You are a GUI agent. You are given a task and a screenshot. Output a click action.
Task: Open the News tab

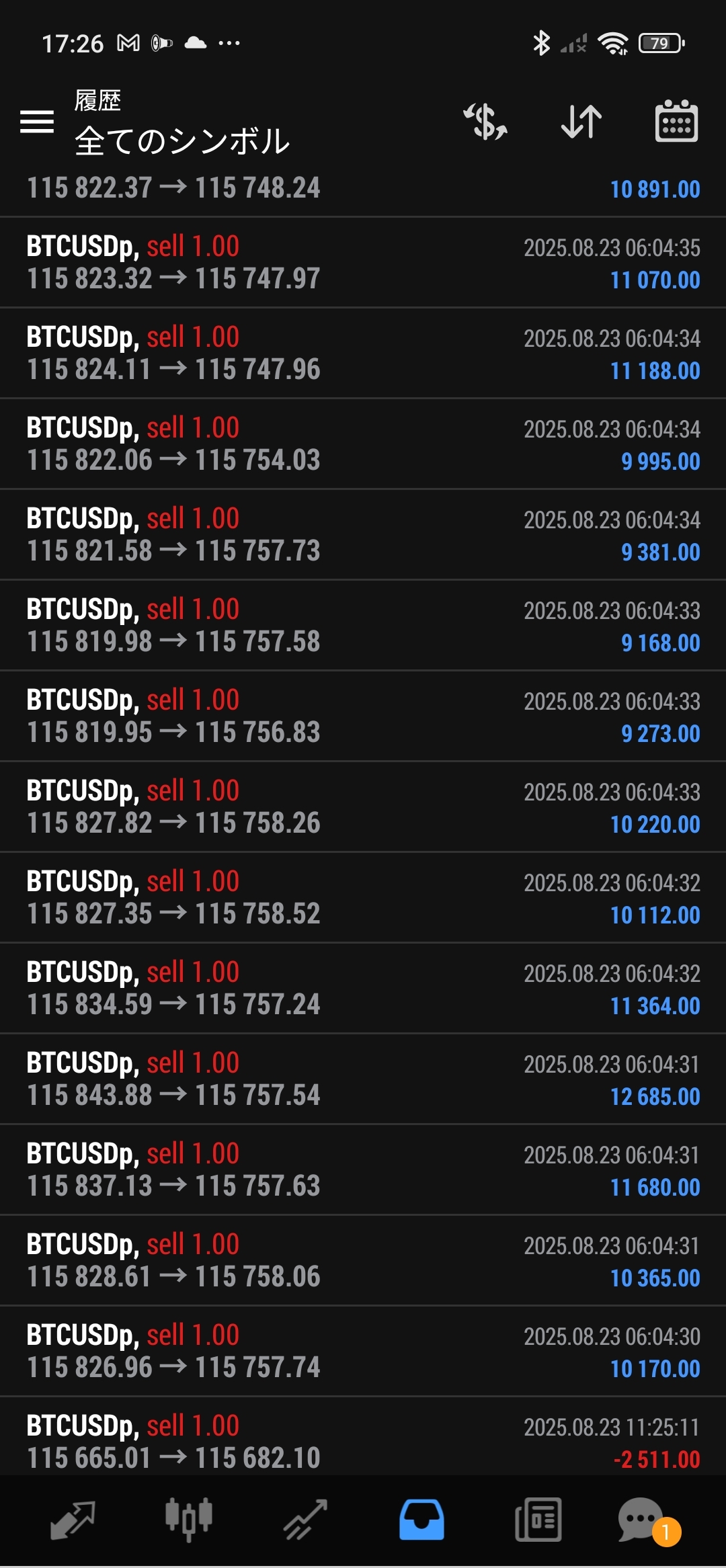[538, 1520]
